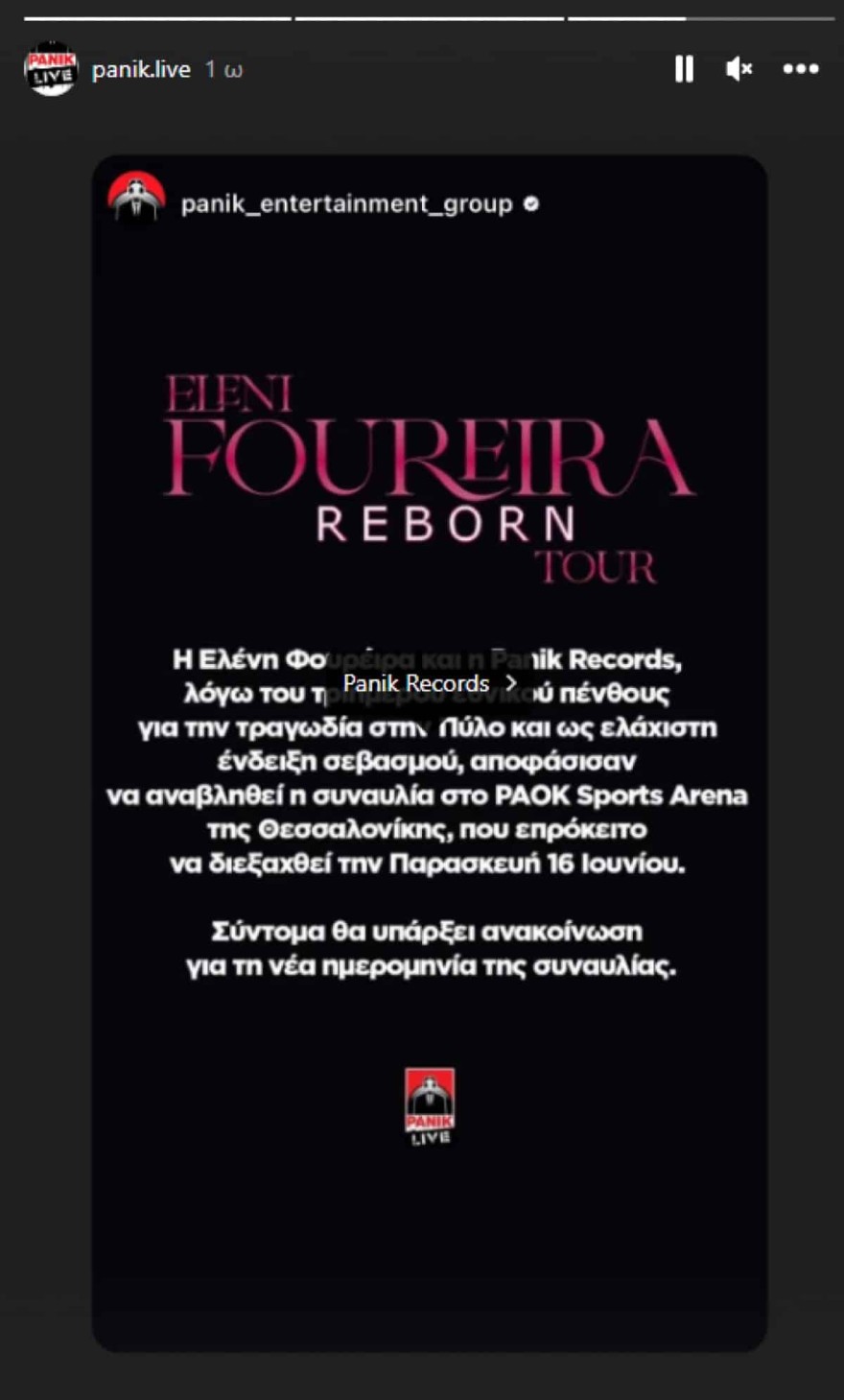Pause the story playback
The width and height of the screenshot is (844, 1400).
click(x=684, y=69)
